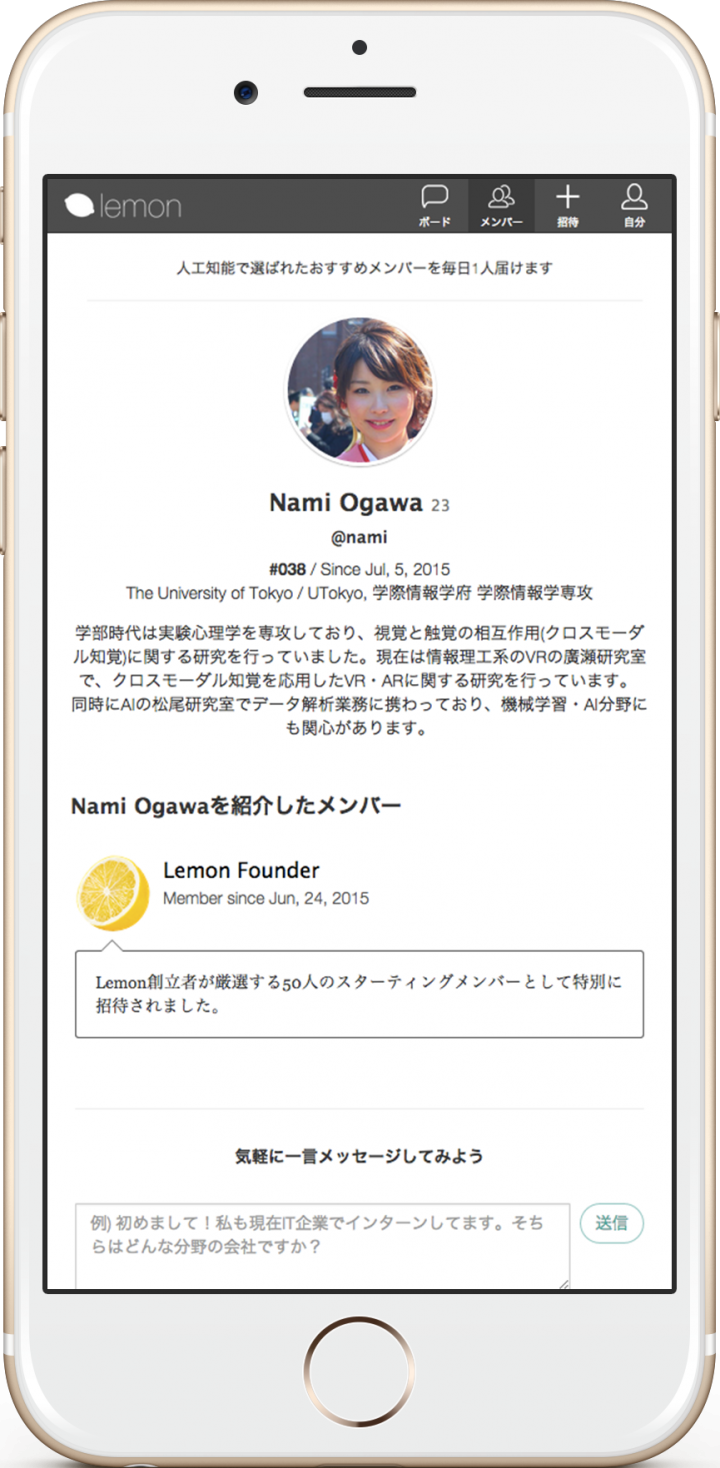The height and width of the screenshot is (1468, 720).
Task: Select the Lemon Founder name link
Action: (x=240, y=870)
